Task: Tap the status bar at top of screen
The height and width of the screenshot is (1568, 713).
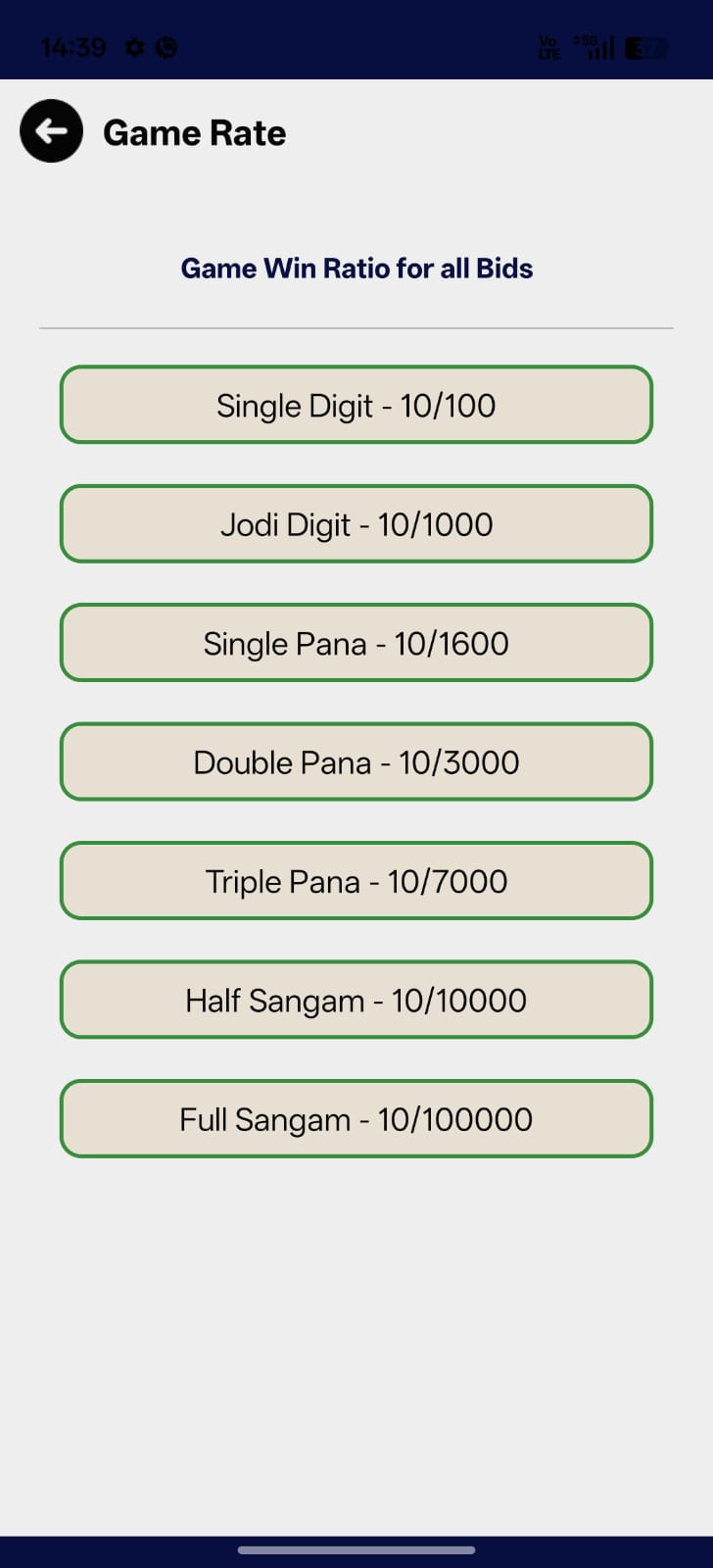Action: point(356,39)
